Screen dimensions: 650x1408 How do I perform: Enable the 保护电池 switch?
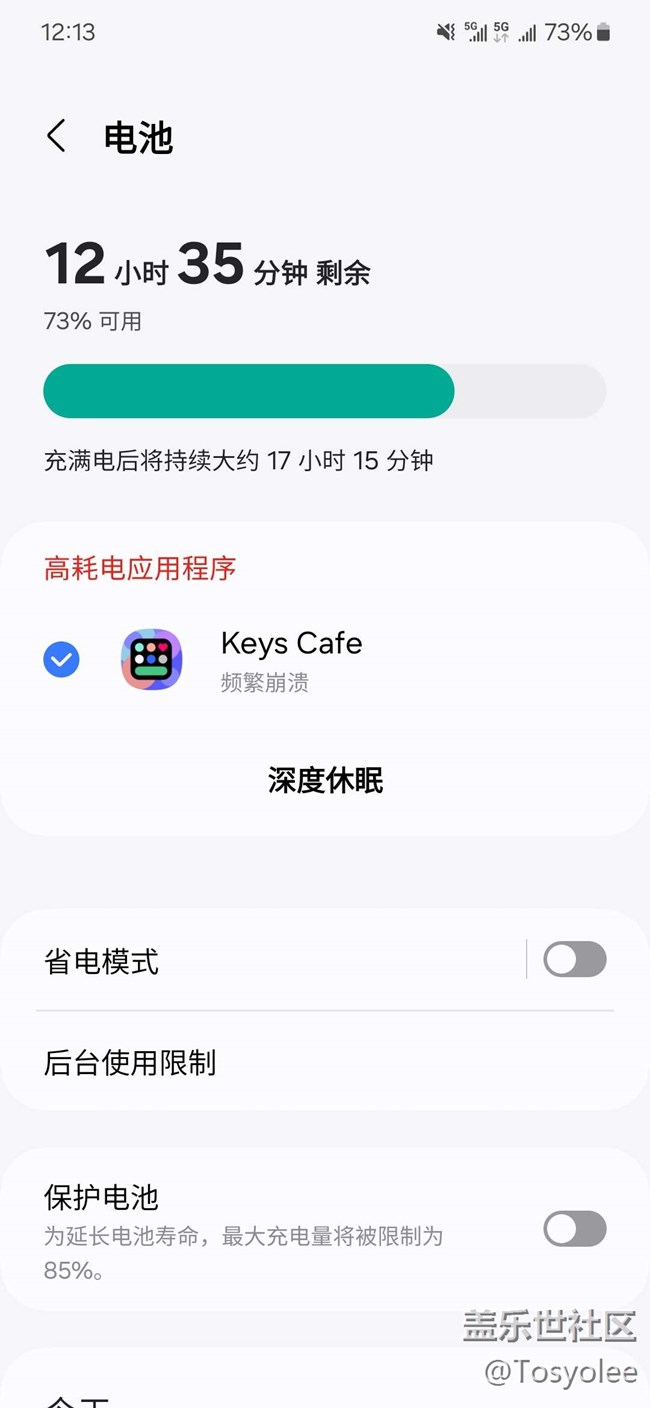click(x=574, y=1229)
